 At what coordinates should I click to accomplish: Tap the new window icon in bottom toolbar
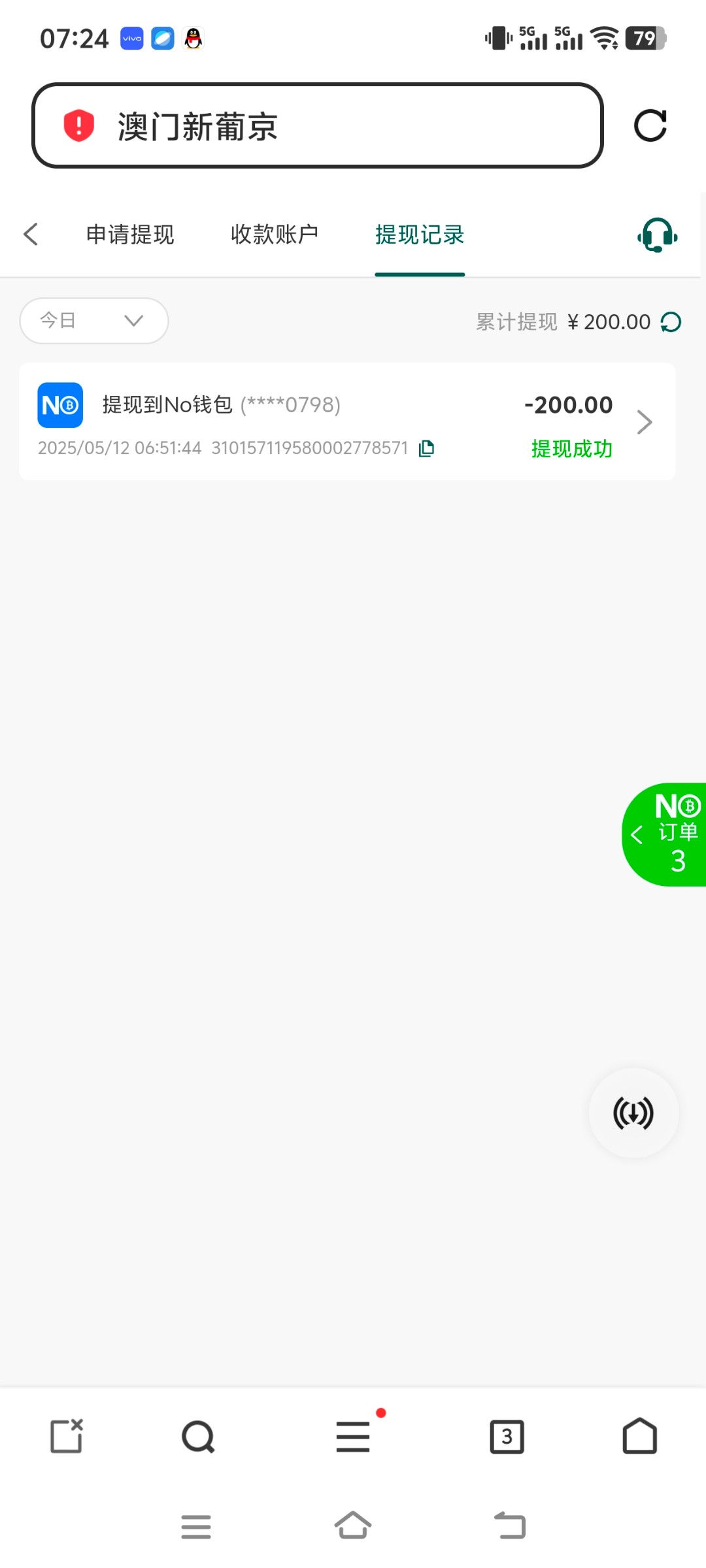point(67,1437)
